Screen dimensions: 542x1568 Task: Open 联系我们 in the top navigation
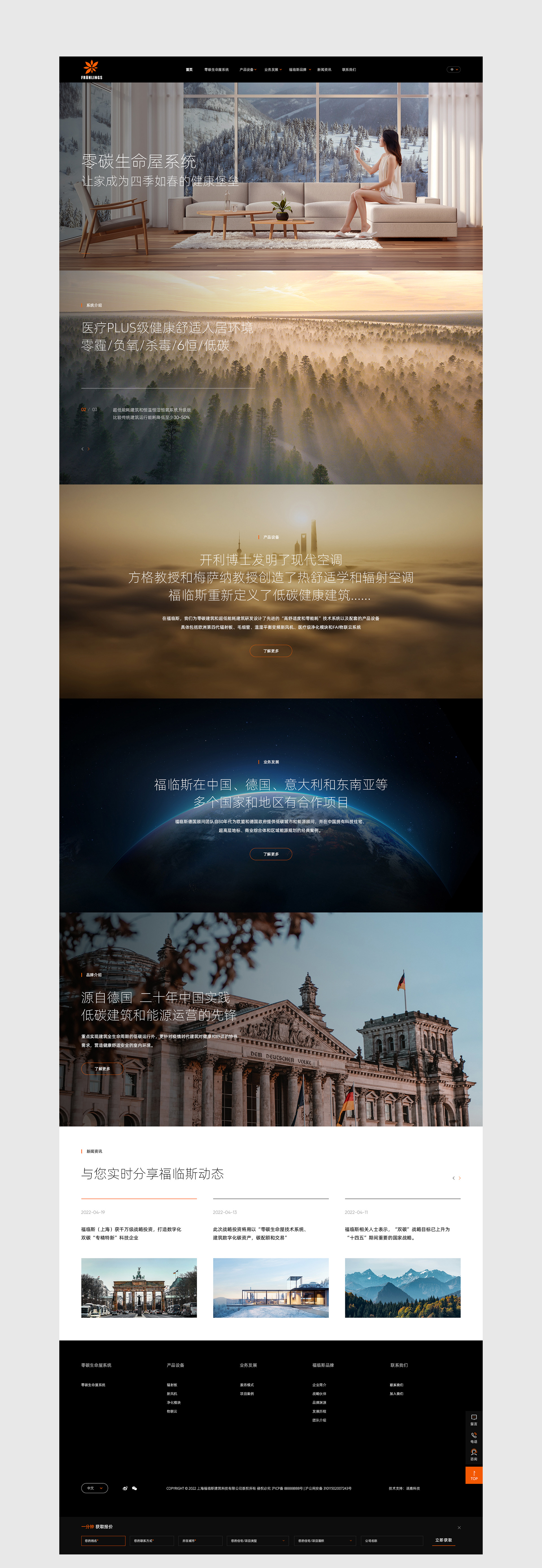point(349,69)
